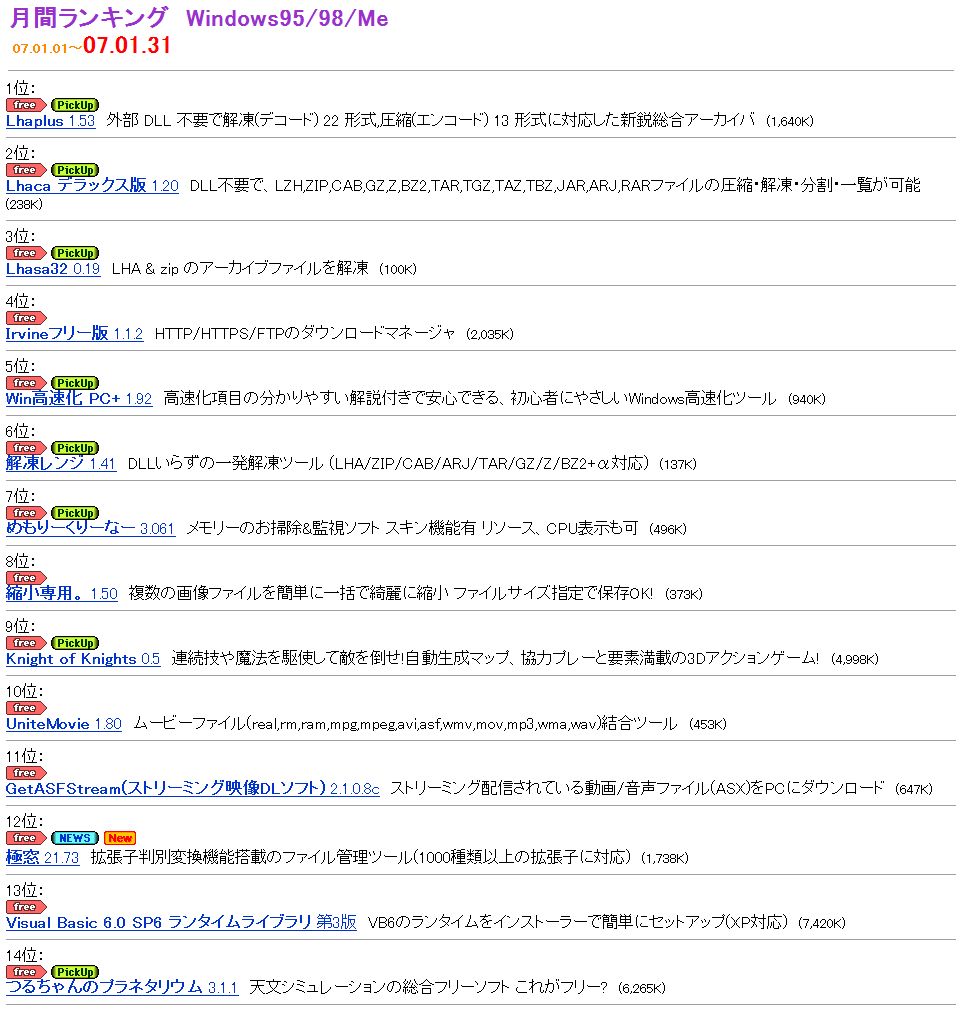This screenshot has width=963, height=1010.
Task: Tap the PickUp badge above Lhaplus
Action: point(75,105)
